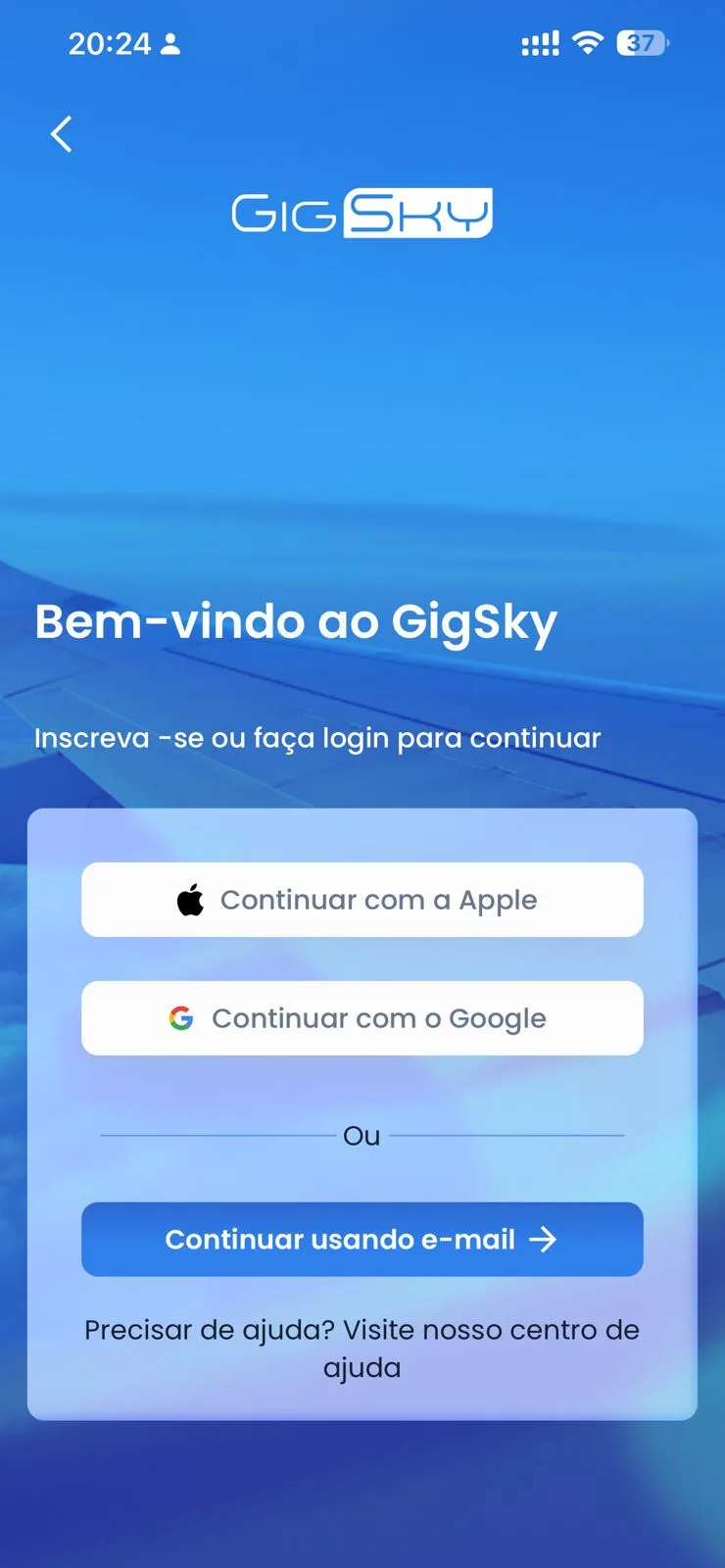Tap the Apple logo icon
The height and width of the screenshot is (1568, 725).
coord(192,899)
